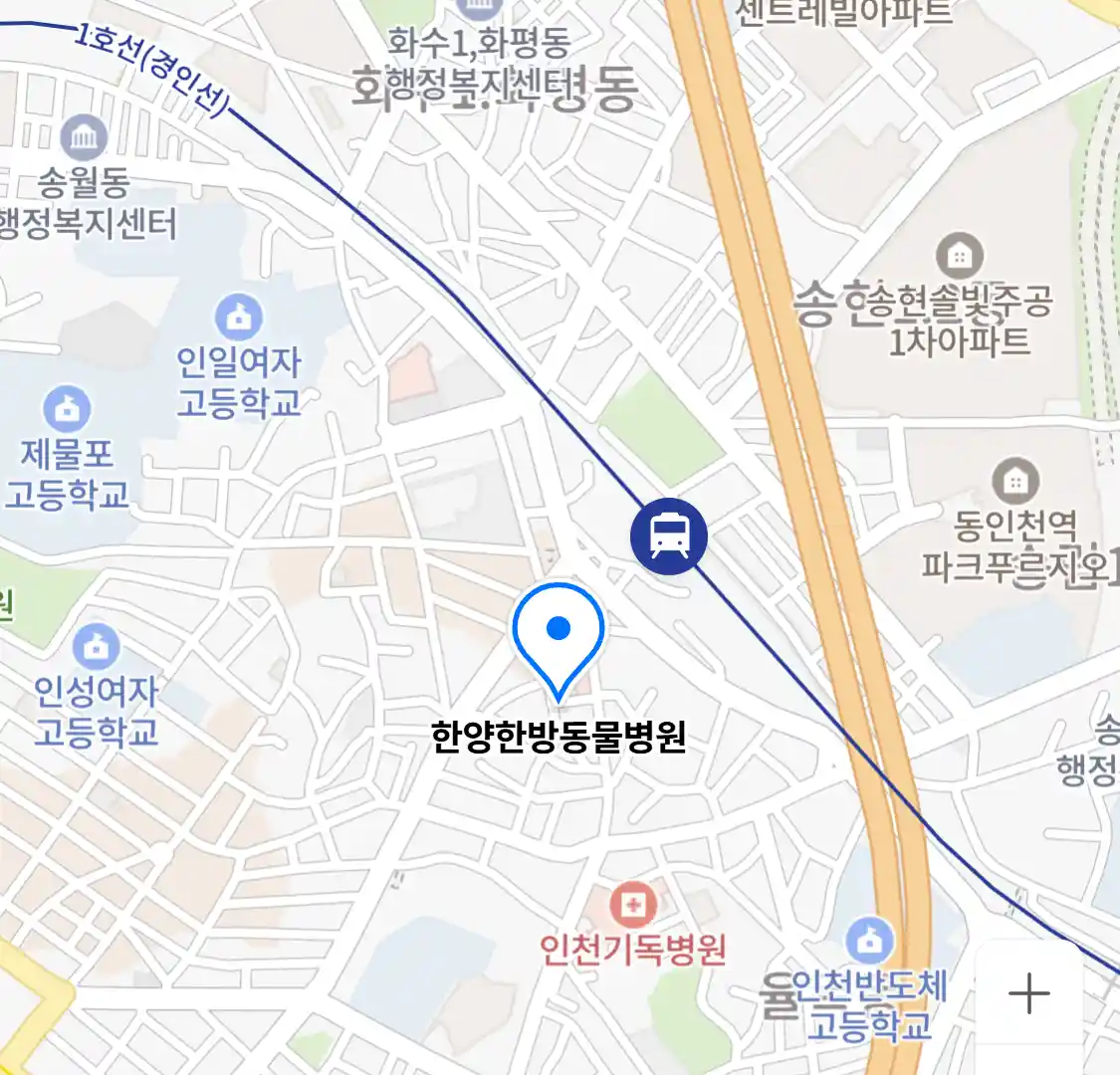The image size is (1120, 1075).
Task: Select the 인천기독병원 hospital marker
Action: (632, 906)
